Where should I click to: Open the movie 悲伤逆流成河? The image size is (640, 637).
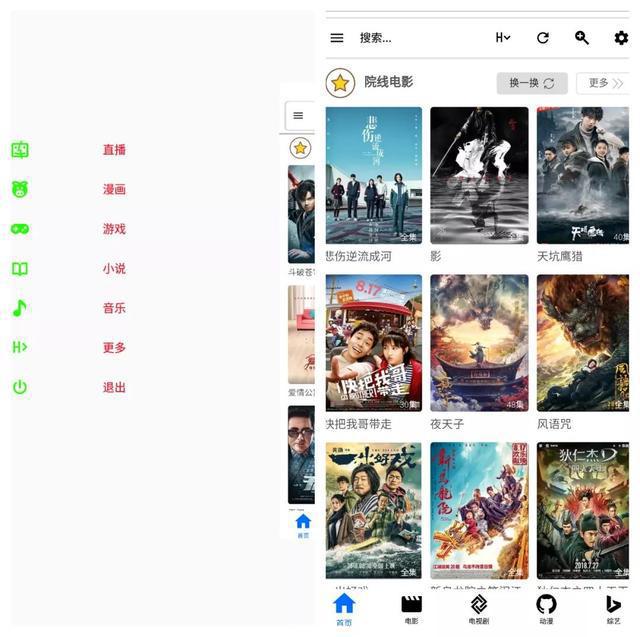coord(374,176)
